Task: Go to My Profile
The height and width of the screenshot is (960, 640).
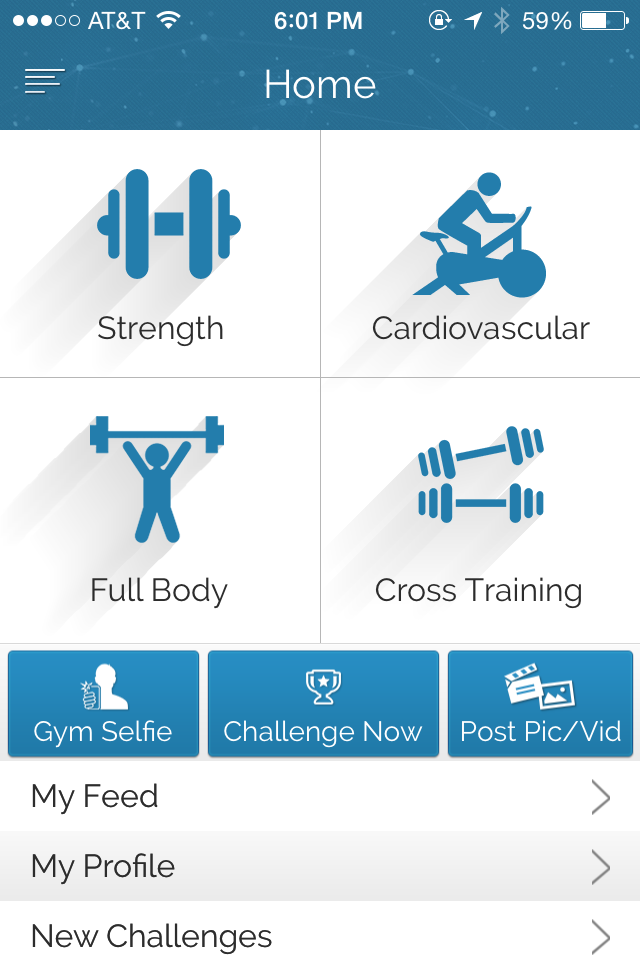Action: [x=320, y=866]
